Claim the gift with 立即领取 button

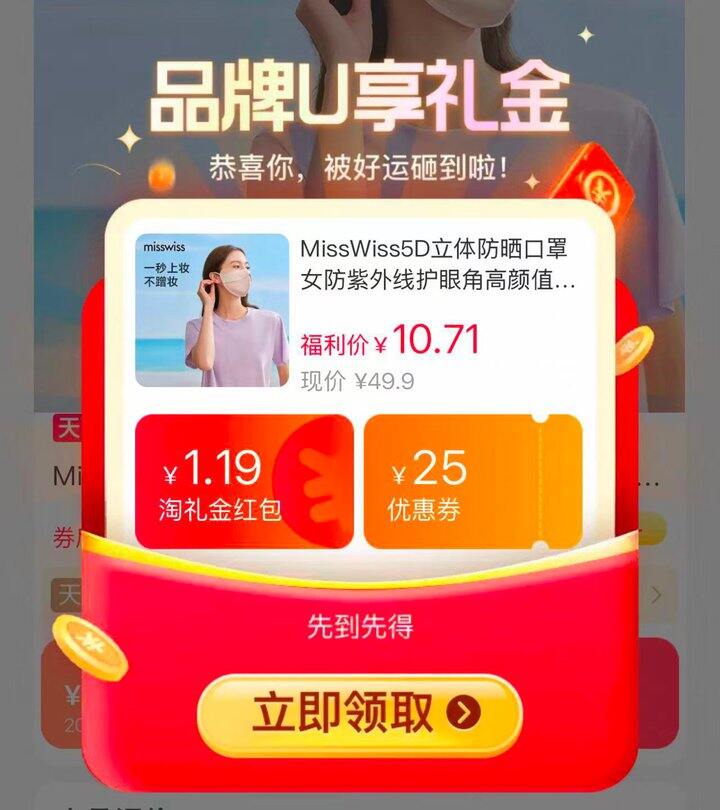359,713
